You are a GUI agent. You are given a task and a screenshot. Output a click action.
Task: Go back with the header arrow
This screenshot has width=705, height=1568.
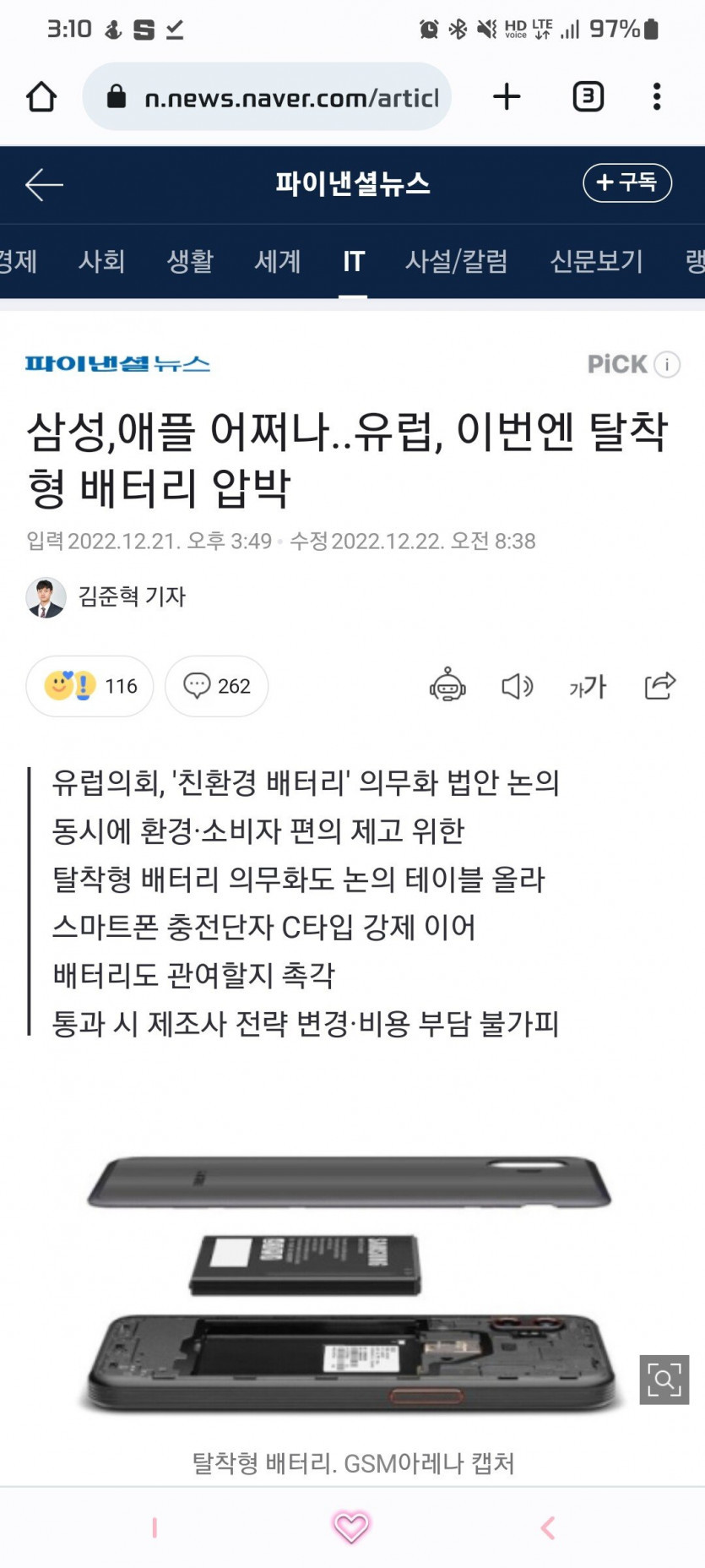coord(44,184)
